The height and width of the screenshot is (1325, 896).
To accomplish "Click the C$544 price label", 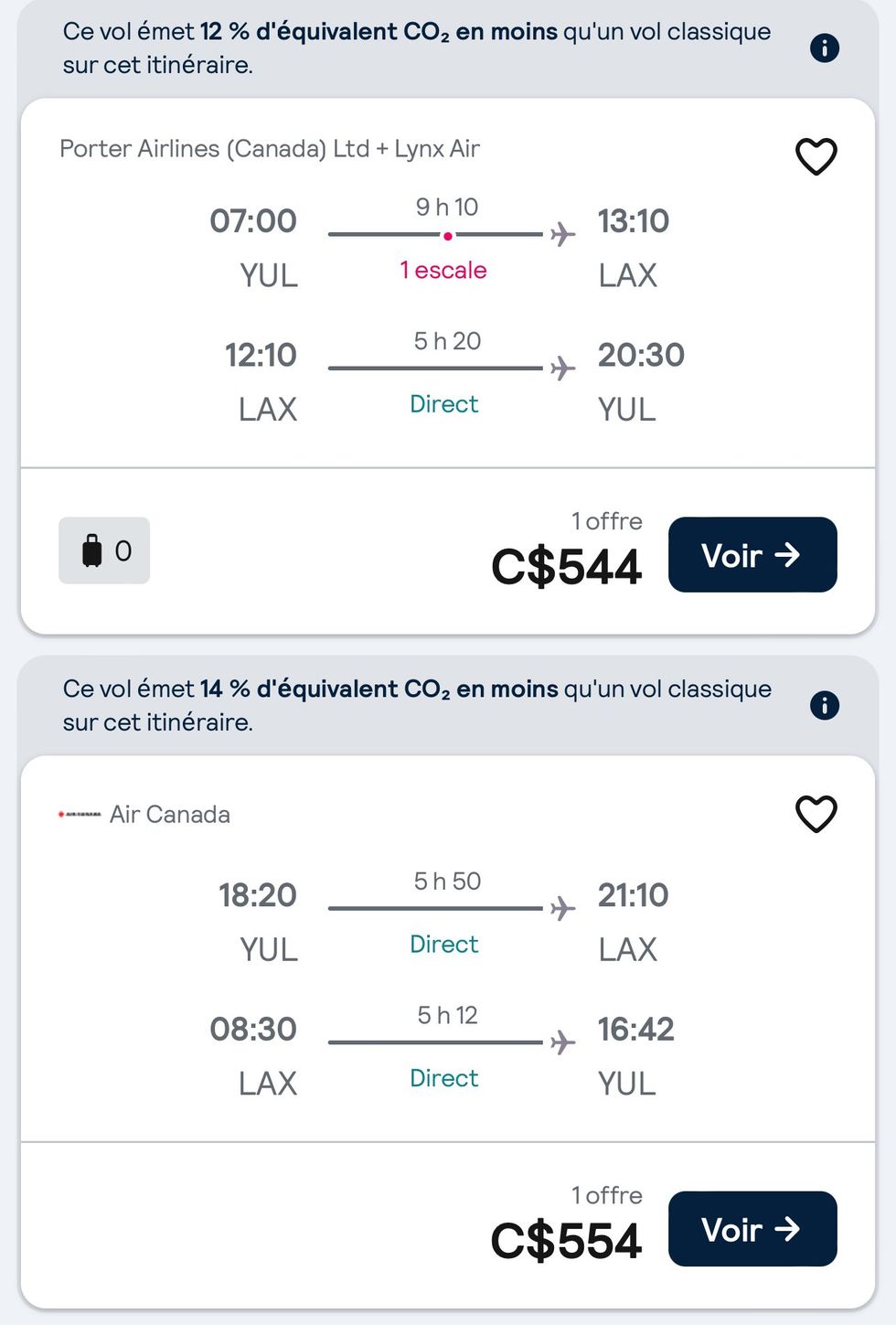I will [566, 565].
